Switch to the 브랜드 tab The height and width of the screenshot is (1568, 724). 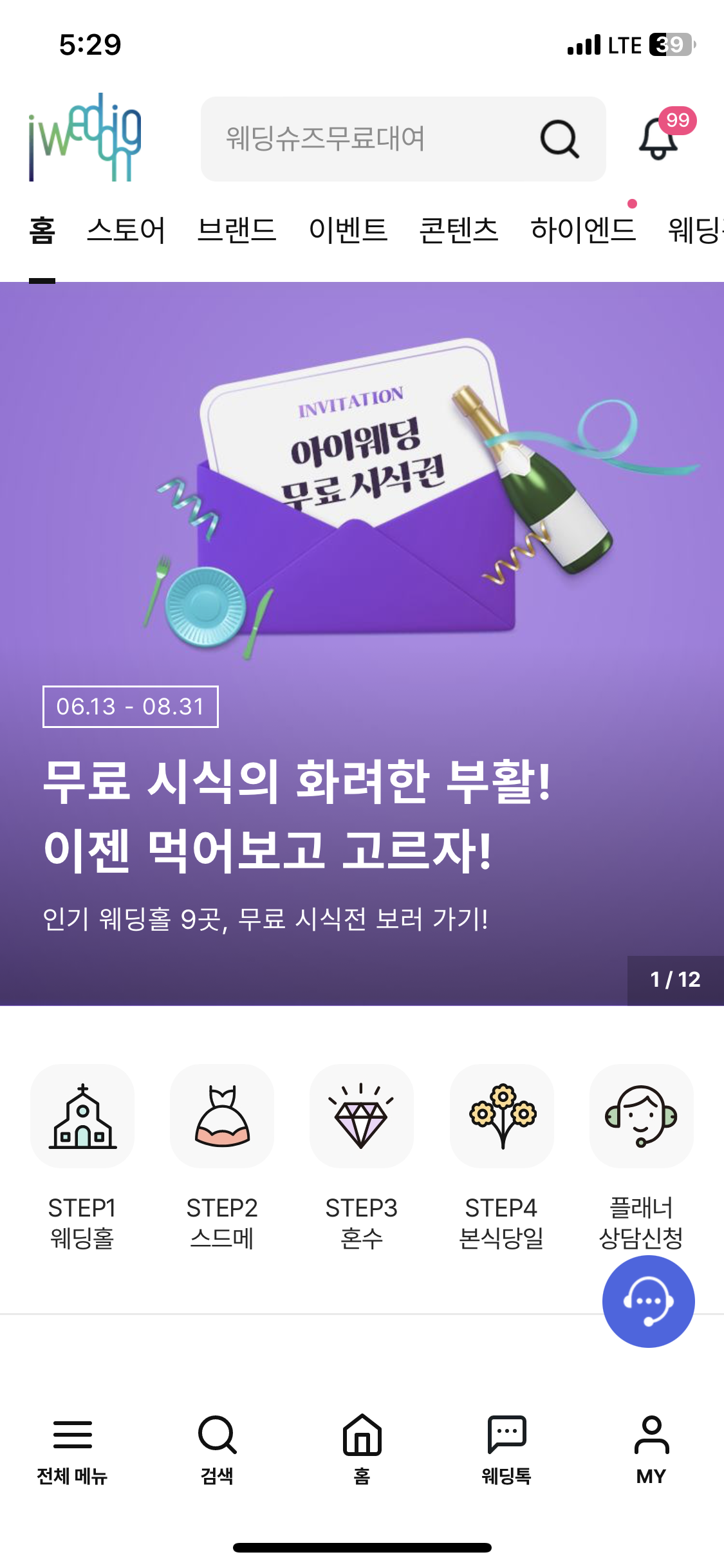237,230
